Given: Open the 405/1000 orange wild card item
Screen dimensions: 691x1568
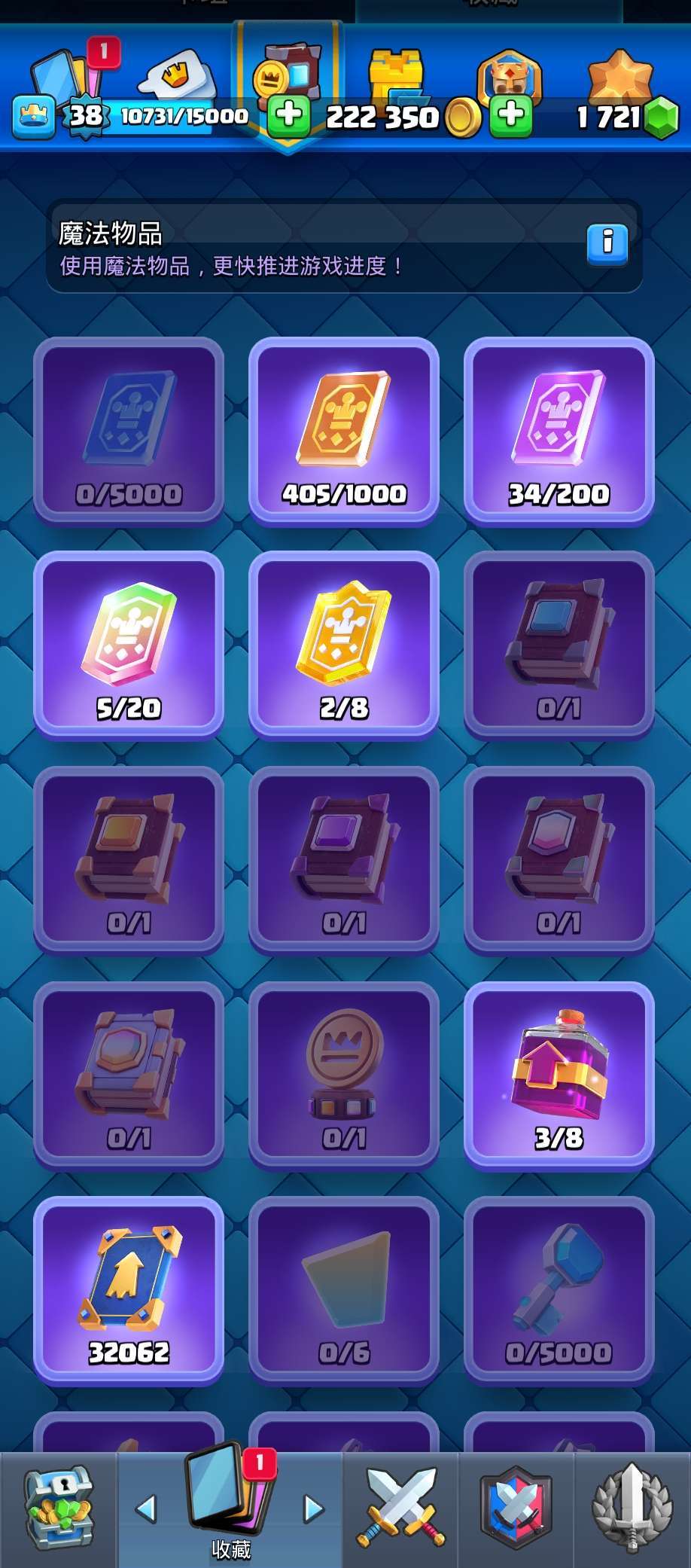Looking at the screenshot, I should [344, 430].
